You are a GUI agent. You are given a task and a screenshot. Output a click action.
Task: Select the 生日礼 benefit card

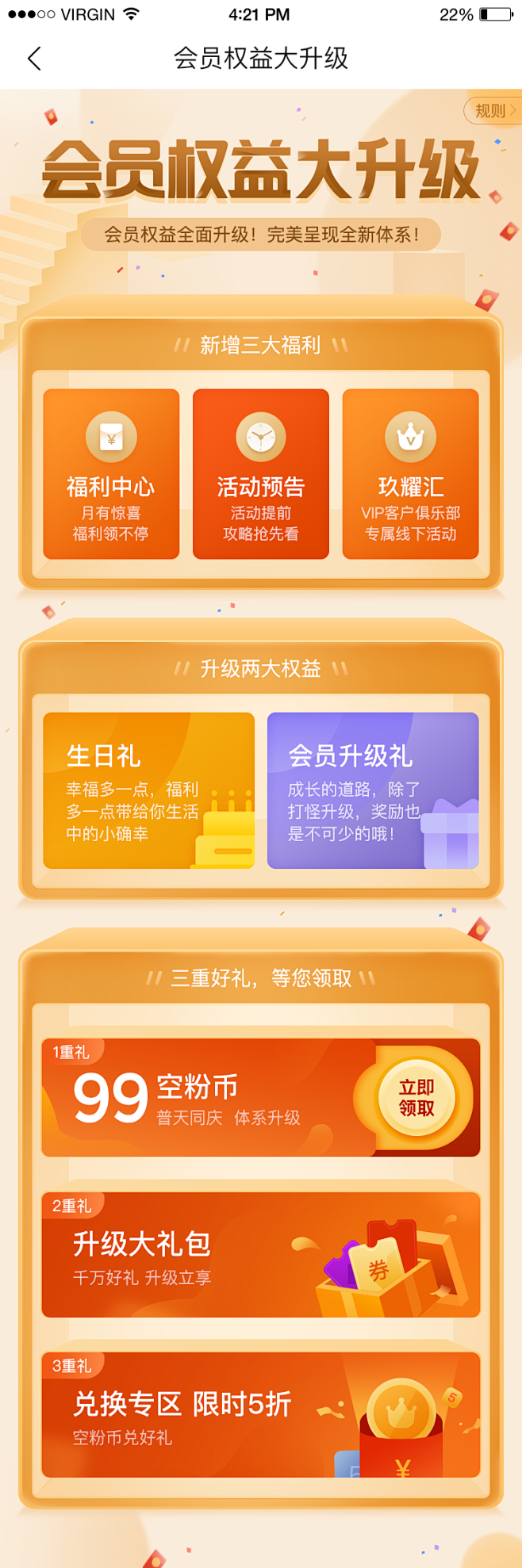(x=149, y=790)
